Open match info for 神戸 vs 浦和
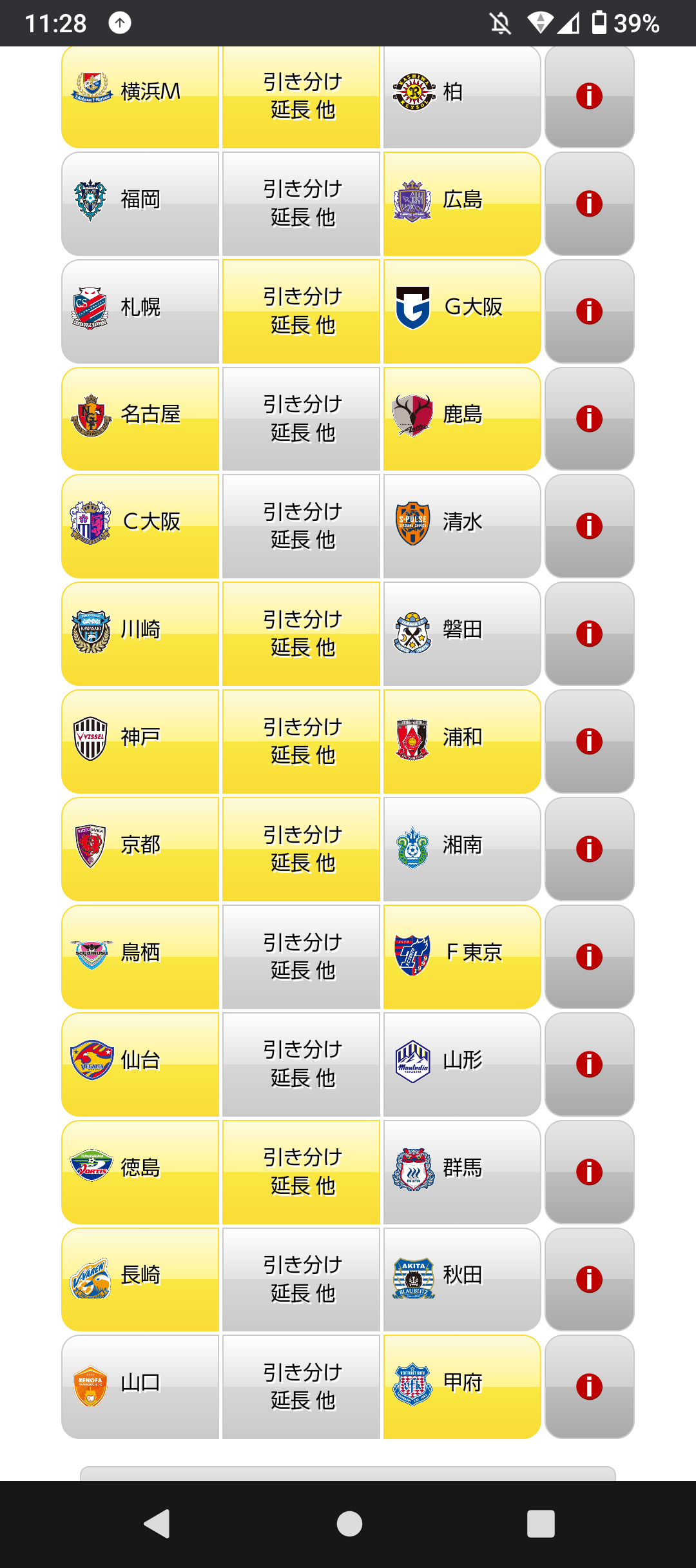The height and width of the screenshot is (1568, 696). (x=590, y=741)
